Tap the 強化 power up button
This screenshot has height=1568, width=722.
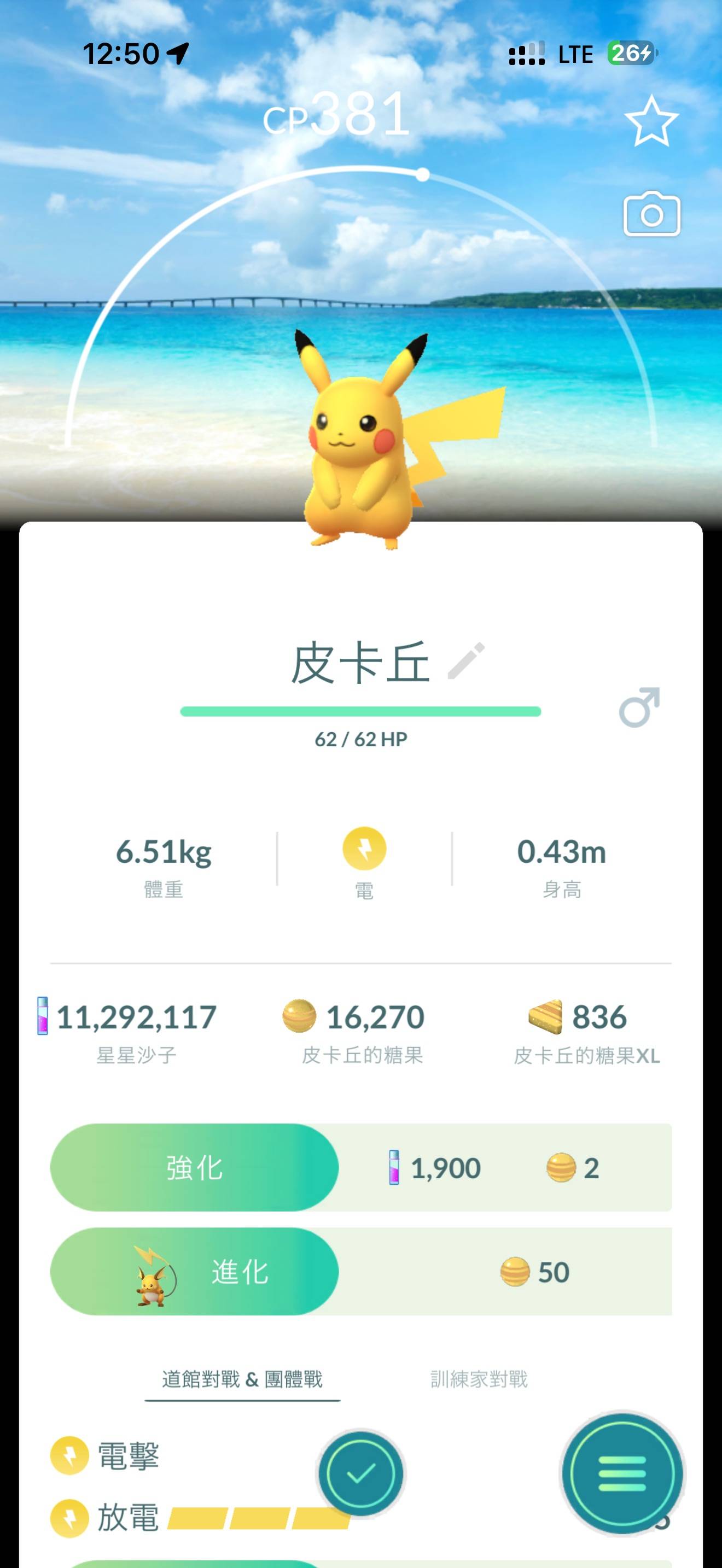pos(194,1167)
